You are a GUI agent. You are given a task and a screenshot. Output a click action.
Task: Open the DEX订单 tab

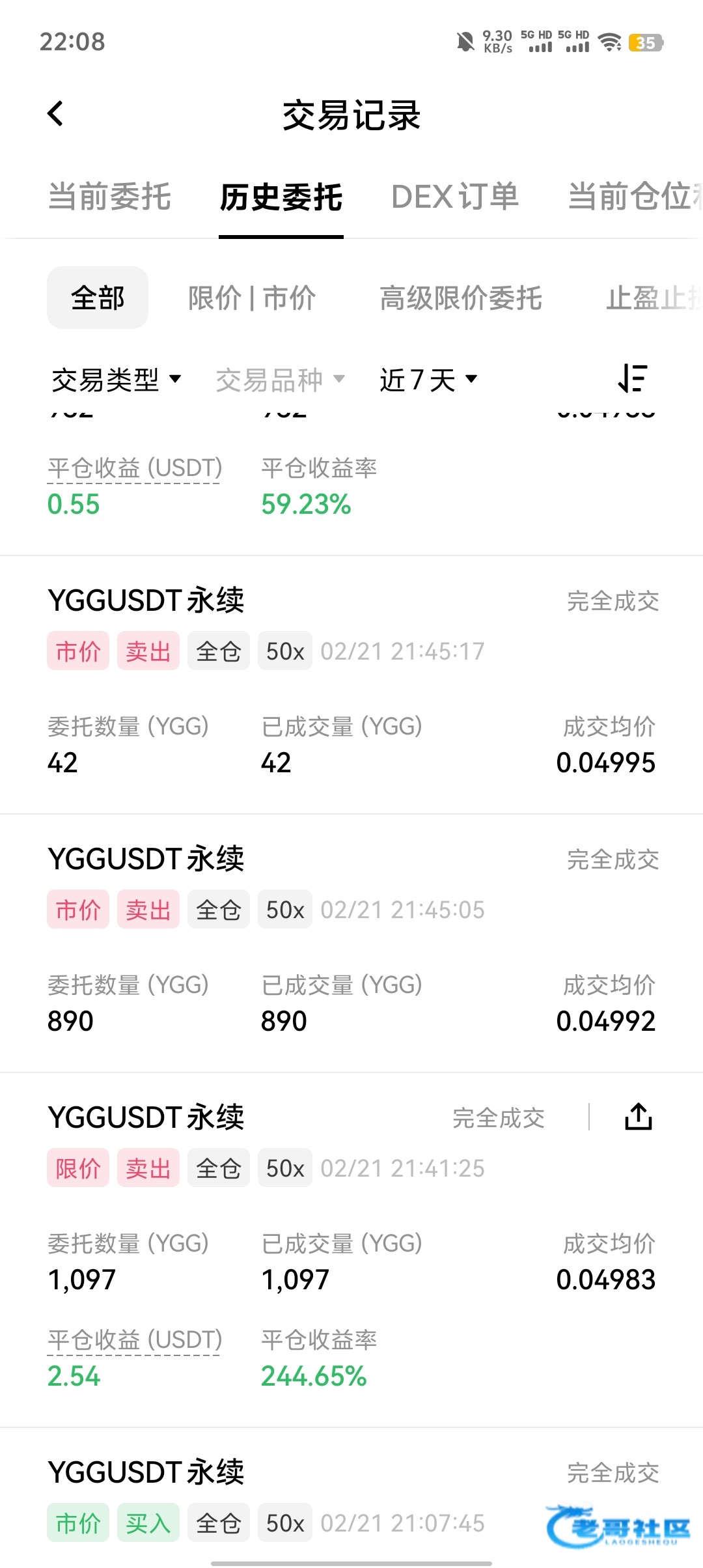coord(454,197)
